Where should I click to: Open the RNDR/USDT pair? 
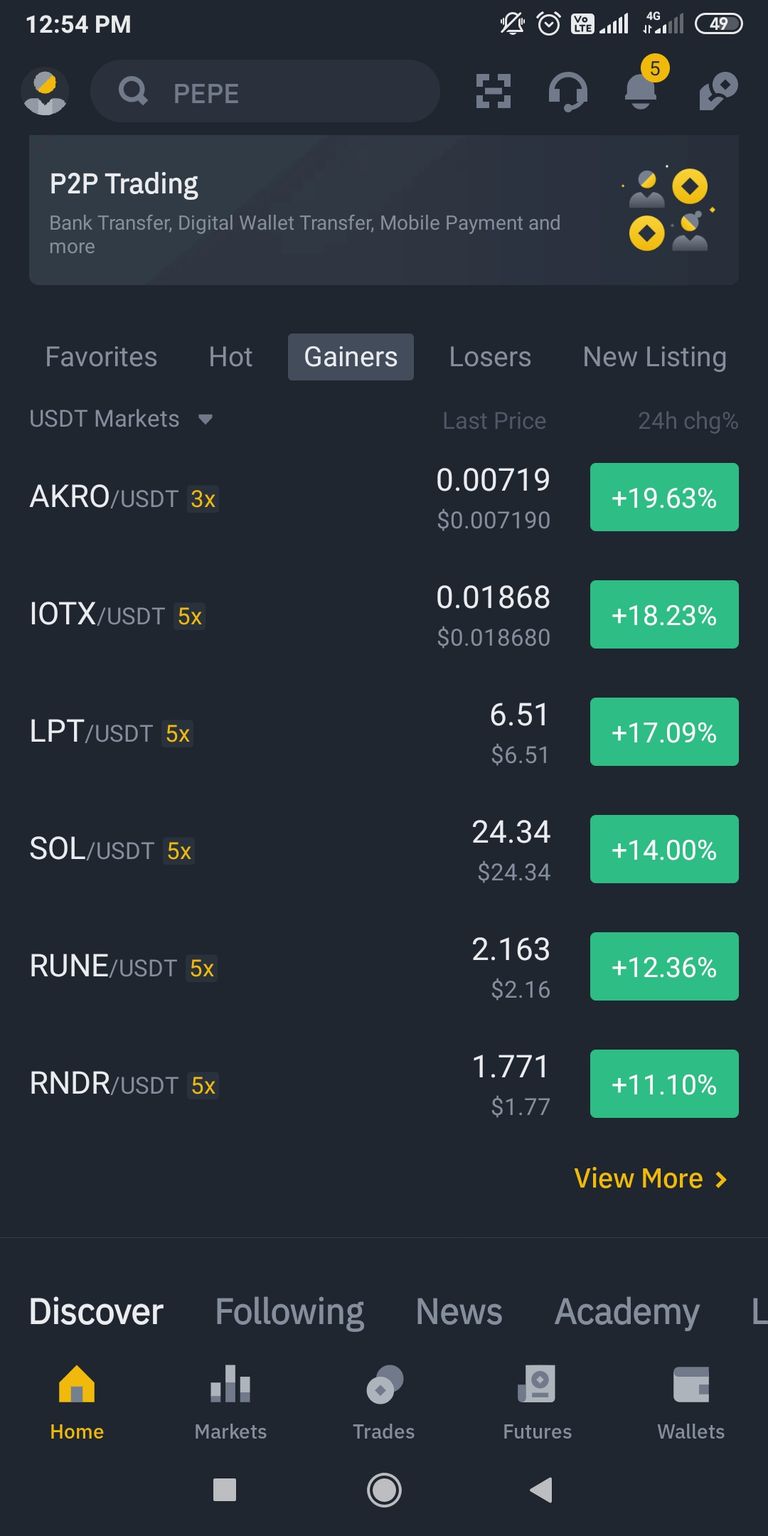[384, 1084]
